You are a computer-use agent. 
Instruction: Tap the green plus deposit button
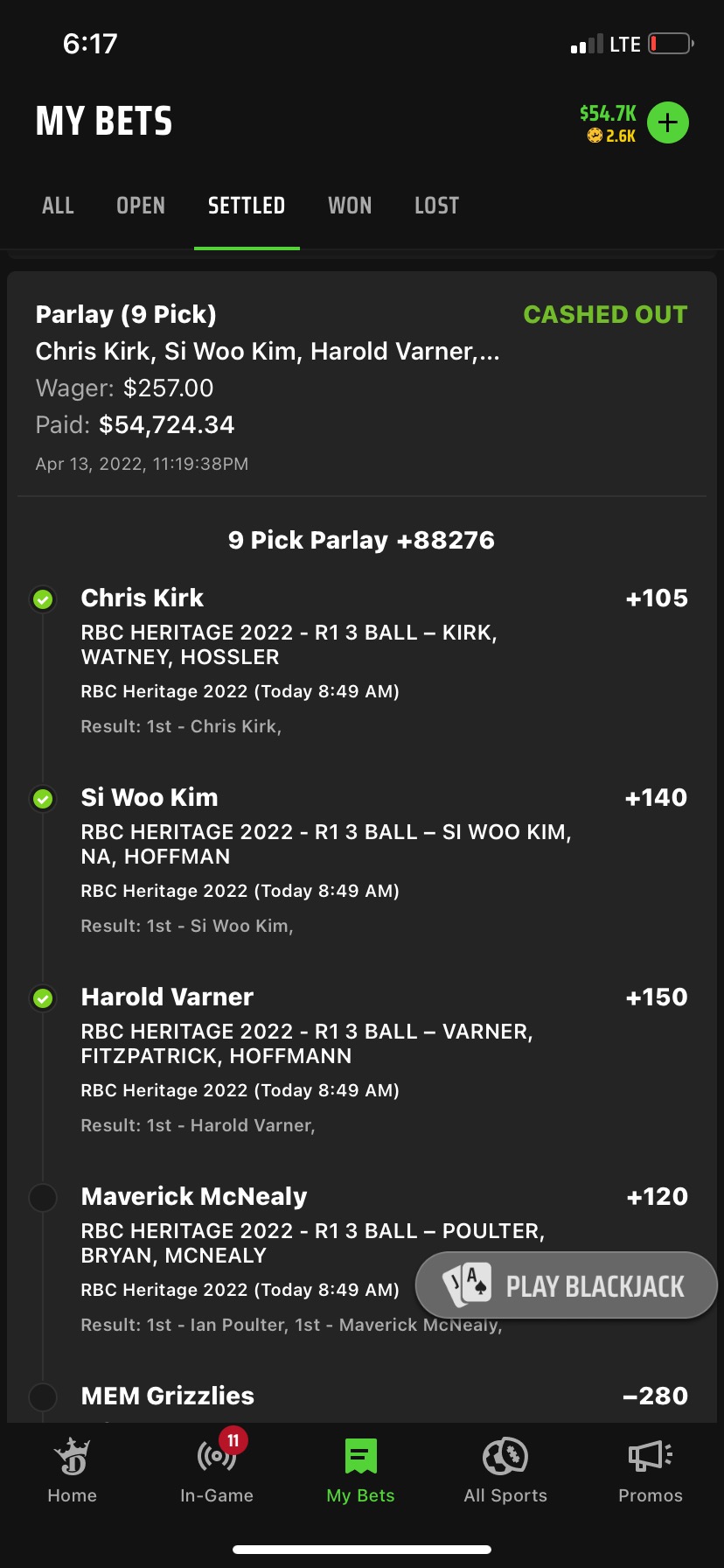[x=668, y=122]
